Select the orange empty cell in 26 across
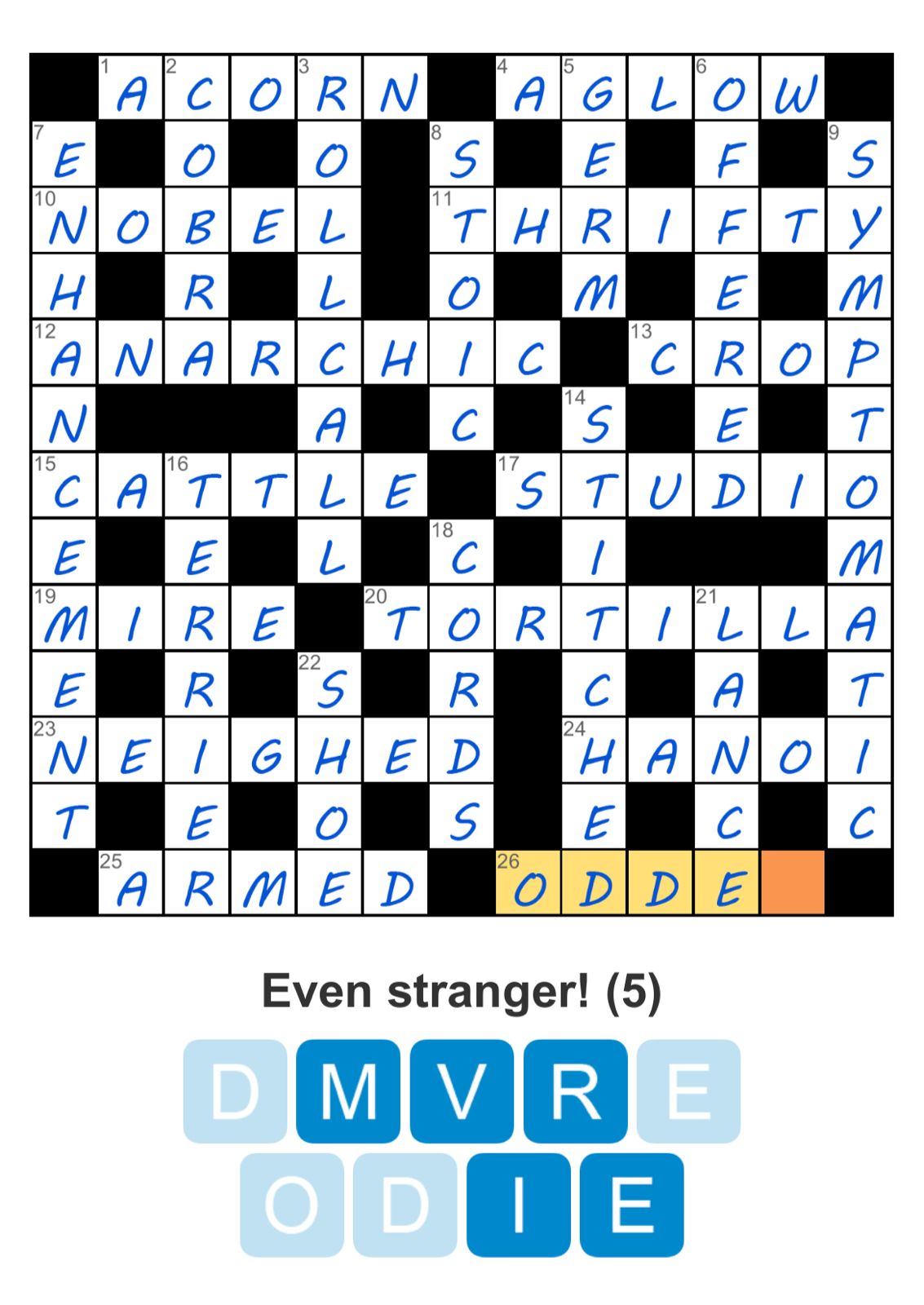 [x=793, y=883]
